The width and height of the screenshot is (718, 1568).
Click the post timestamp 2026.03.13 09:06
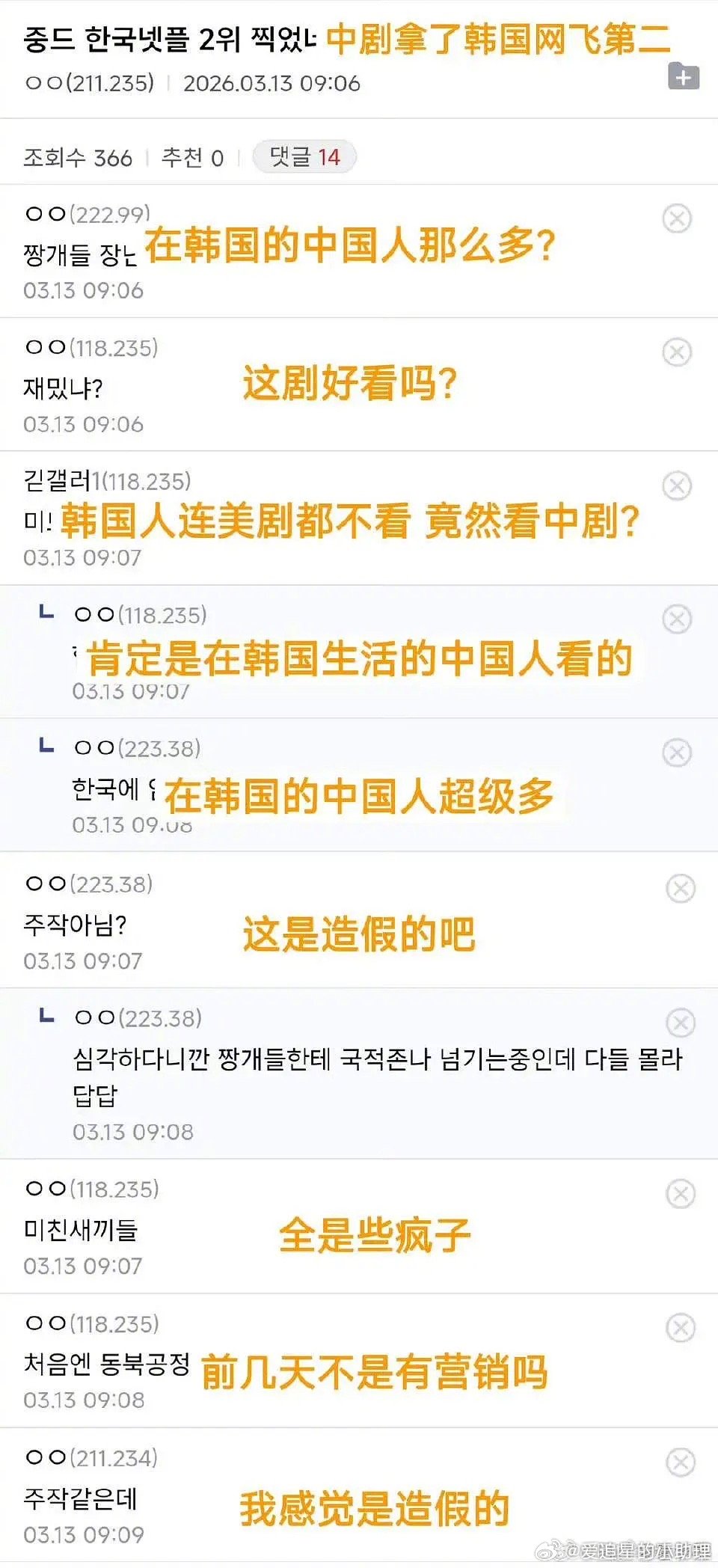click(271, 84)
